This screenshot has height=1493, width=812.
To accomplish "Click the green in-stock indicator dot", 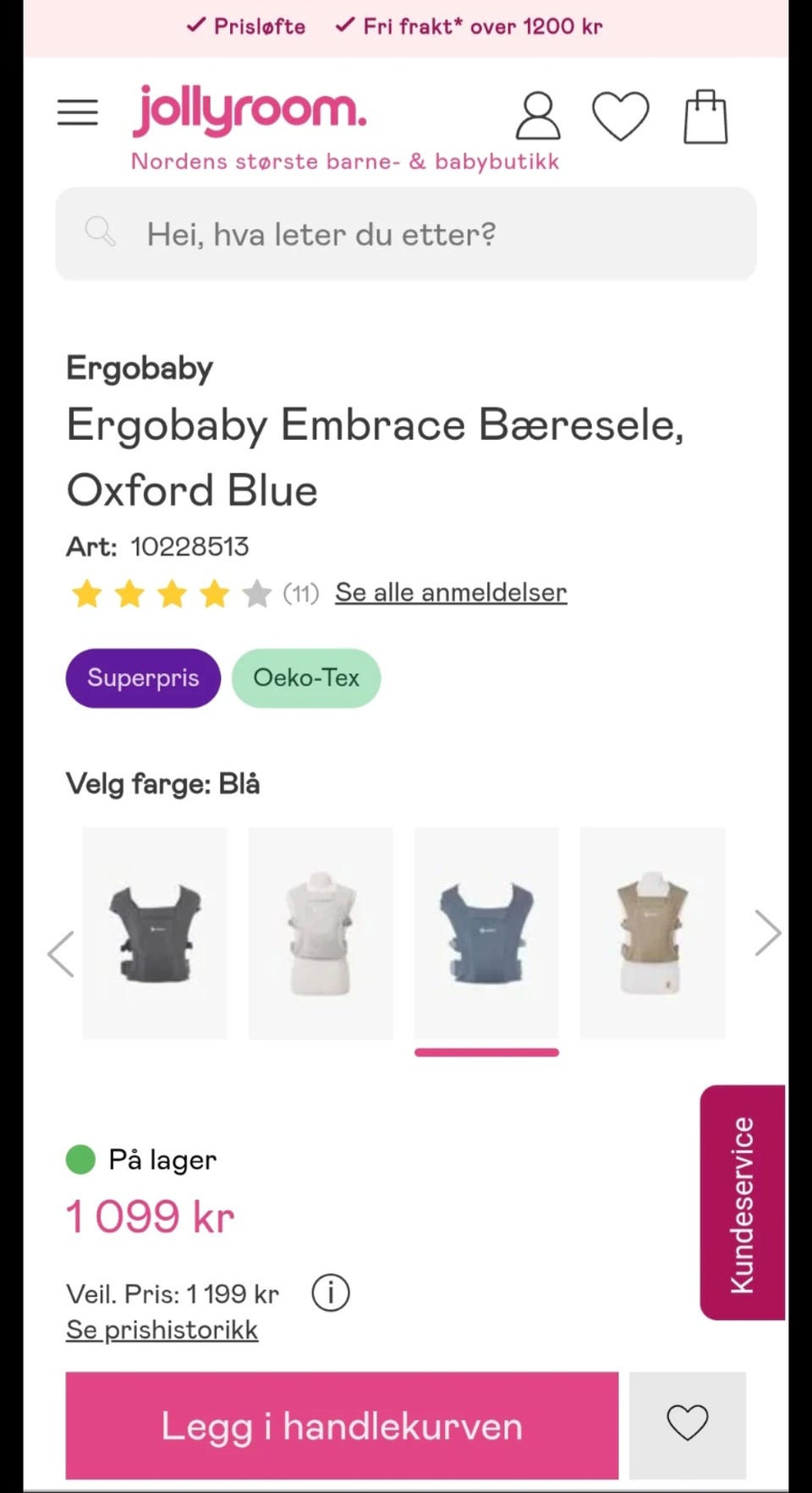I will click(80, 1160).
